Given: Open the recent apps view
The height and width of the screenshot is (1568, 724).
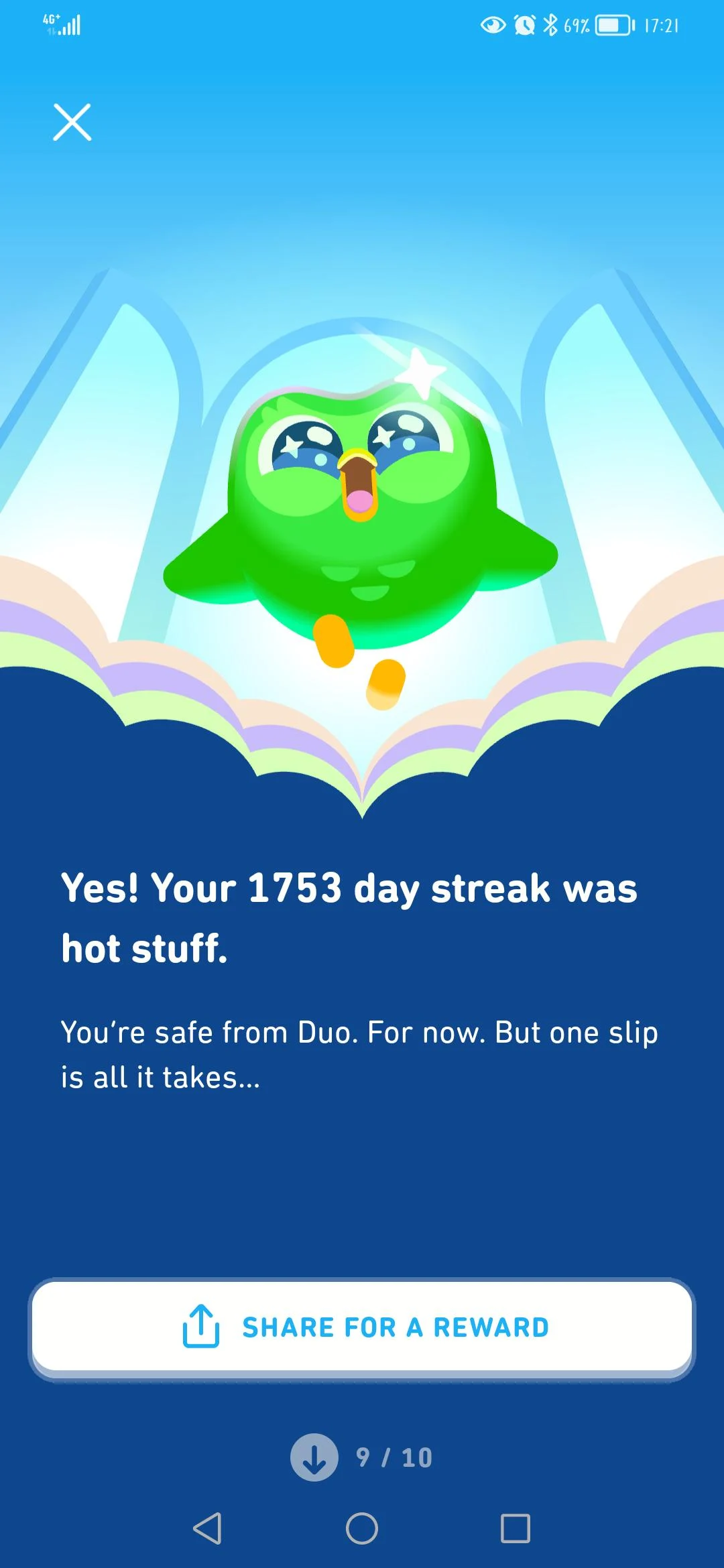Looking at the screenshot, I should click(515, 1528).
